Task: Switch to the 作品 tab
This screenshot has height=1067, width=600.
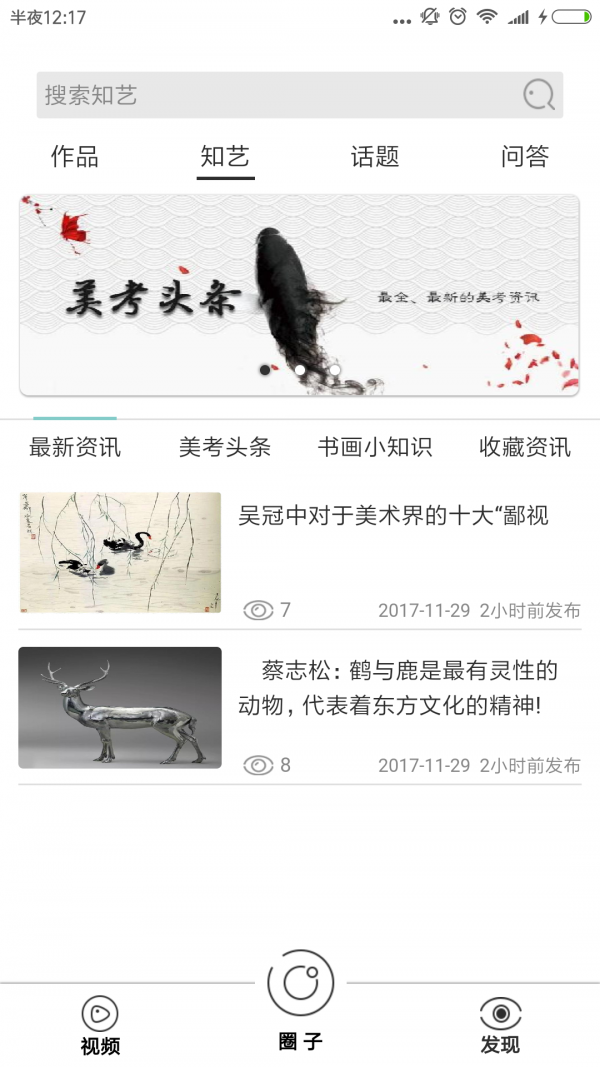Action: (x=75, y=157)
